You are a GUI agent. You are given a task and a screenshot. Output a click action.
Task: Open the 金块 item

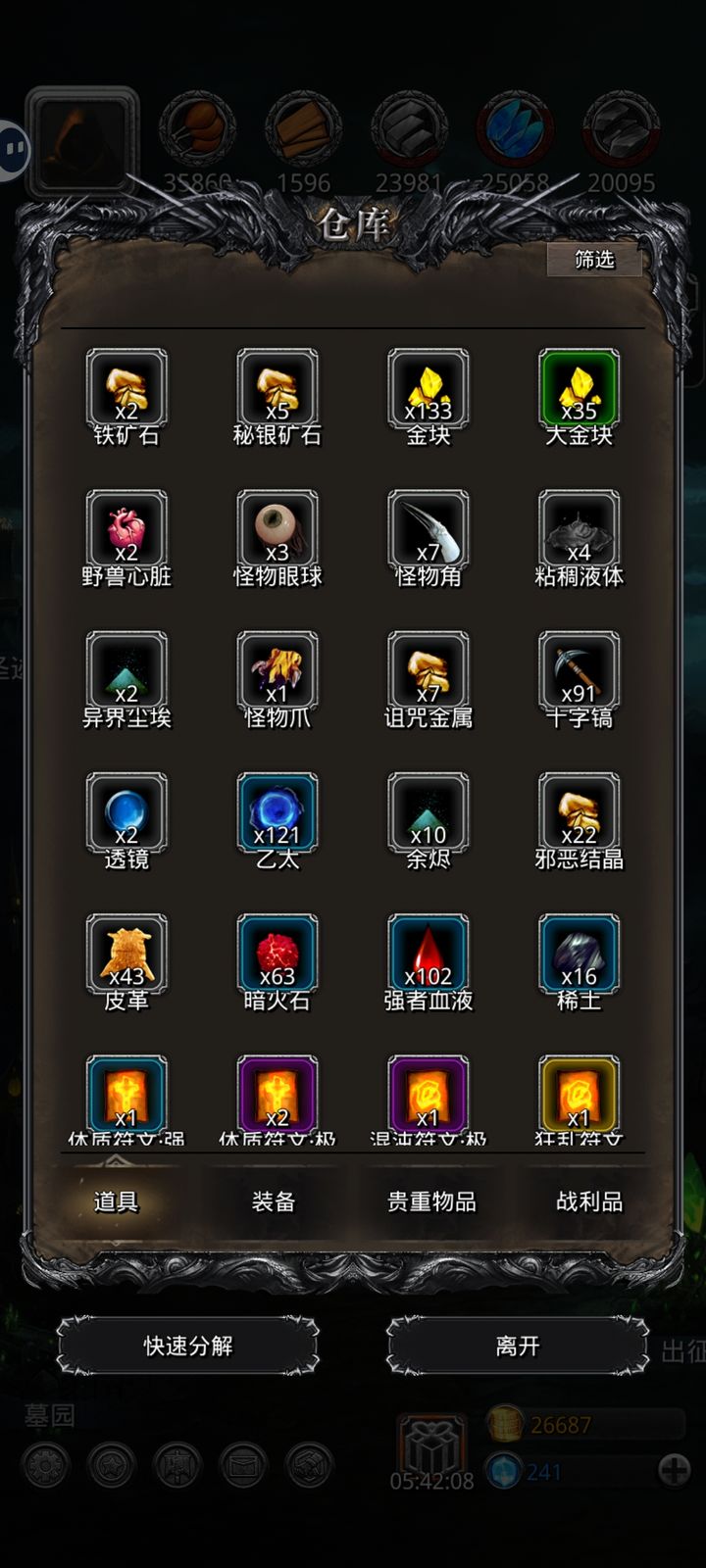(429, 389)
